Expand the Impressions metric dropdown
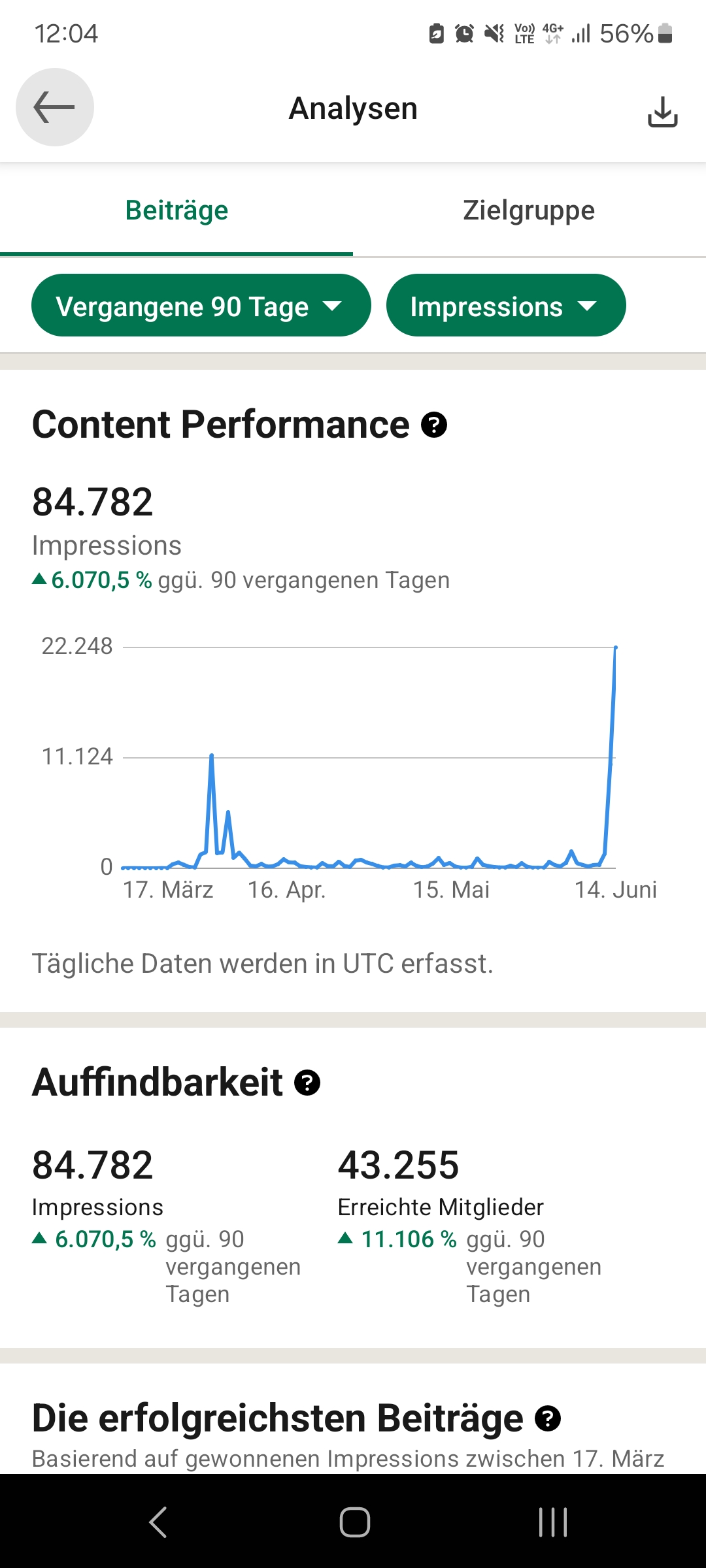 (505, 306)
